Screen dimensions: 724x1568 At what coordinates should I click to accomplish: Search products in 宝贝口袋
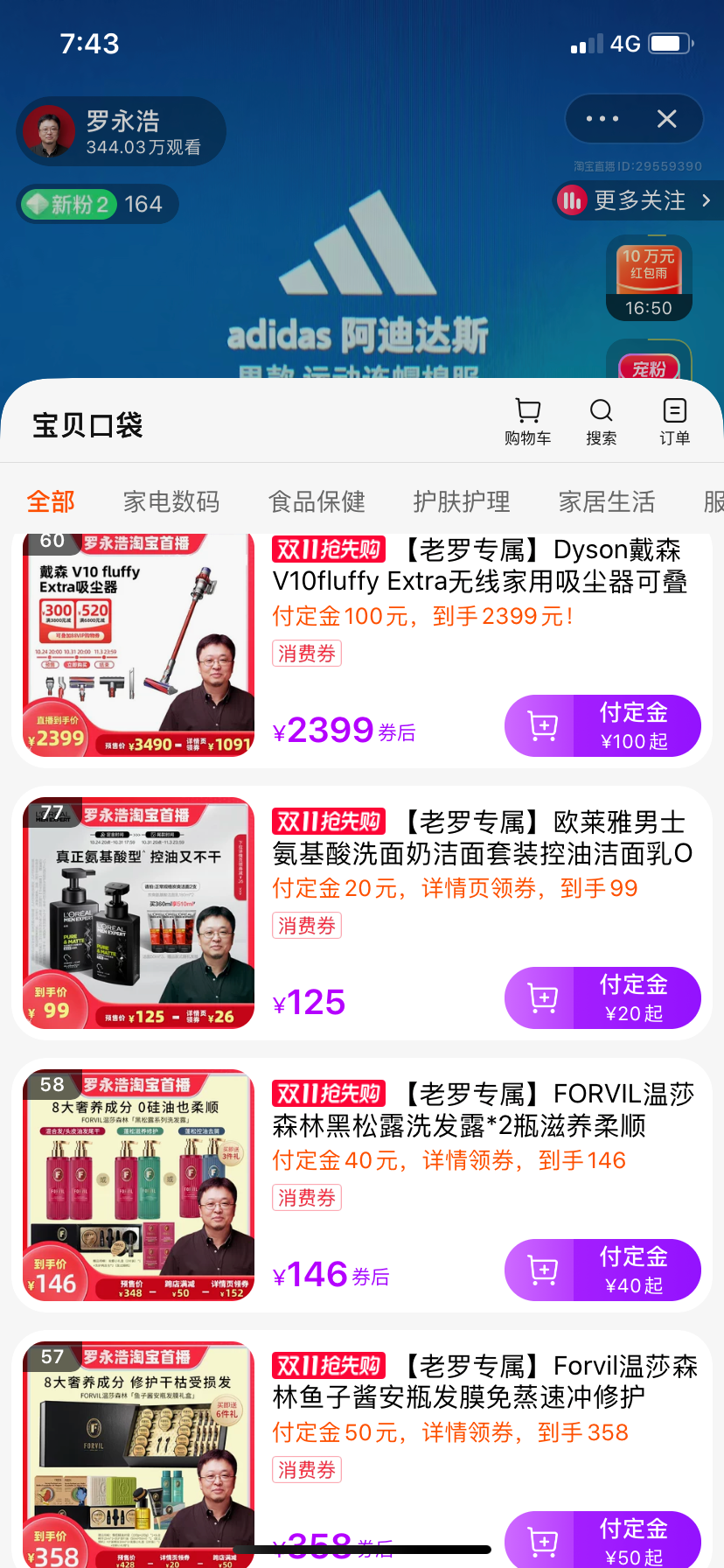point(601,422)
